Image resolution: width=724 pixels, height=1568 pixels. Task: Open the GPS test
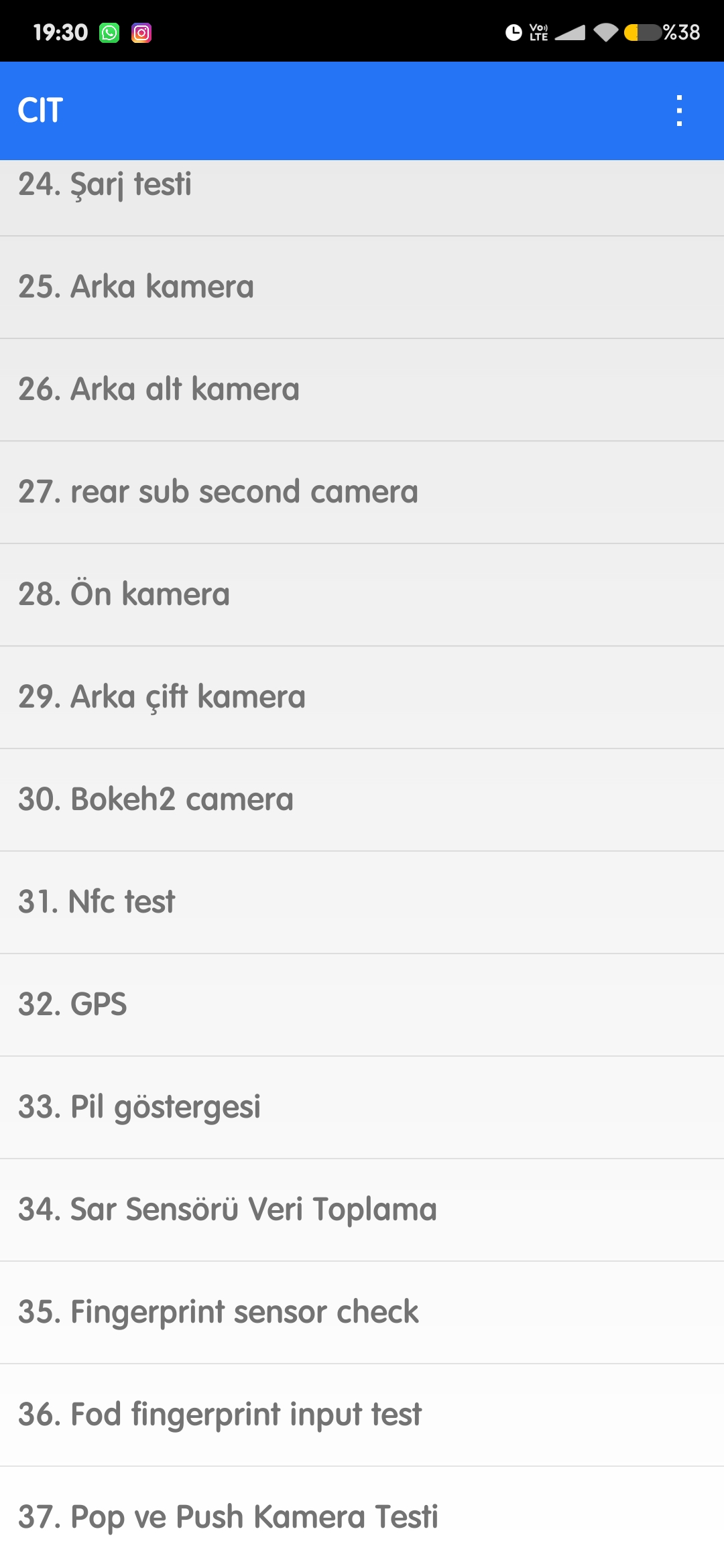tap(362, 1005)
